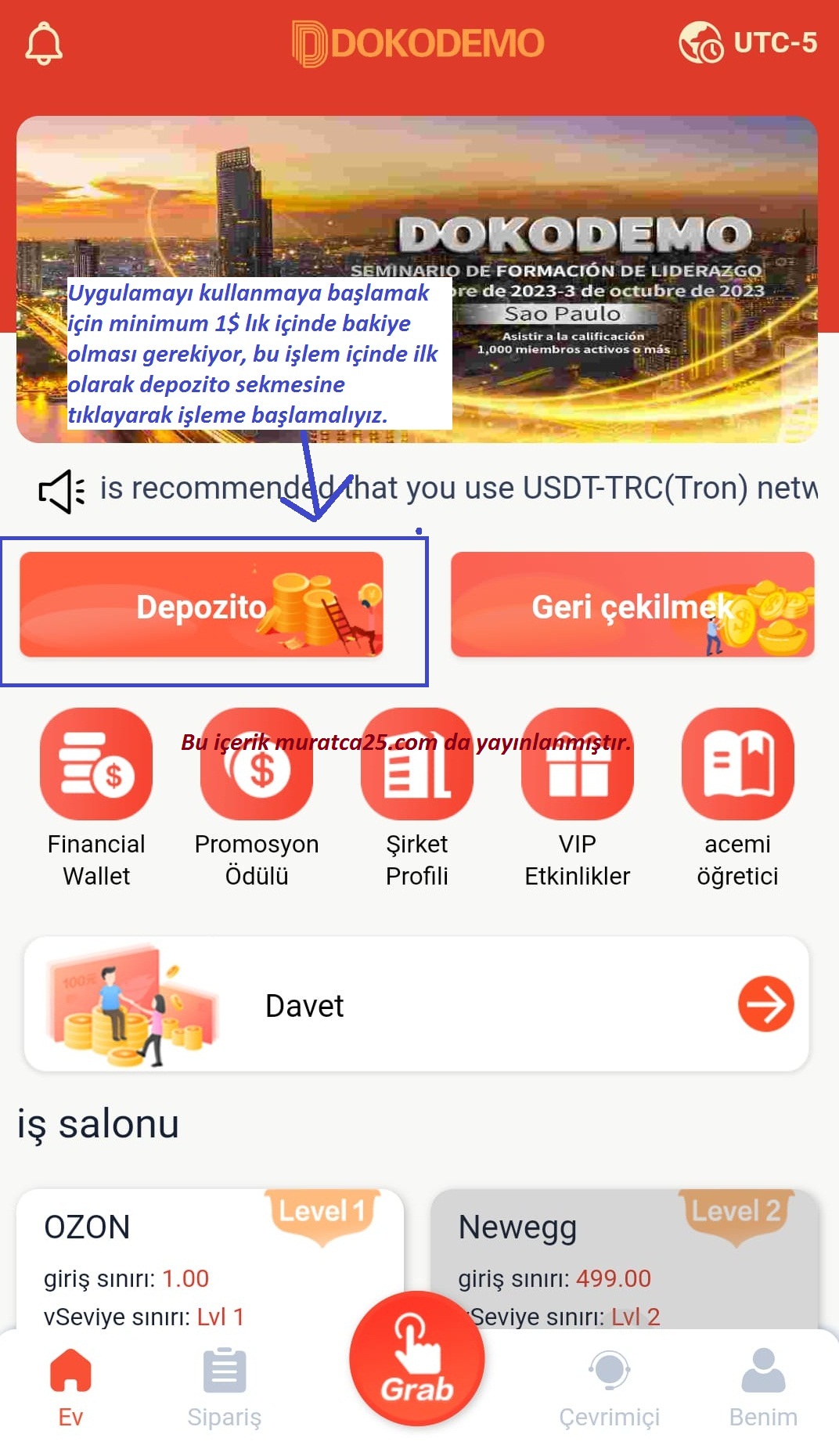Viewport: 839px width, 1456px height.
Task: Tap the Depozito button
Action: pos(201,605)
